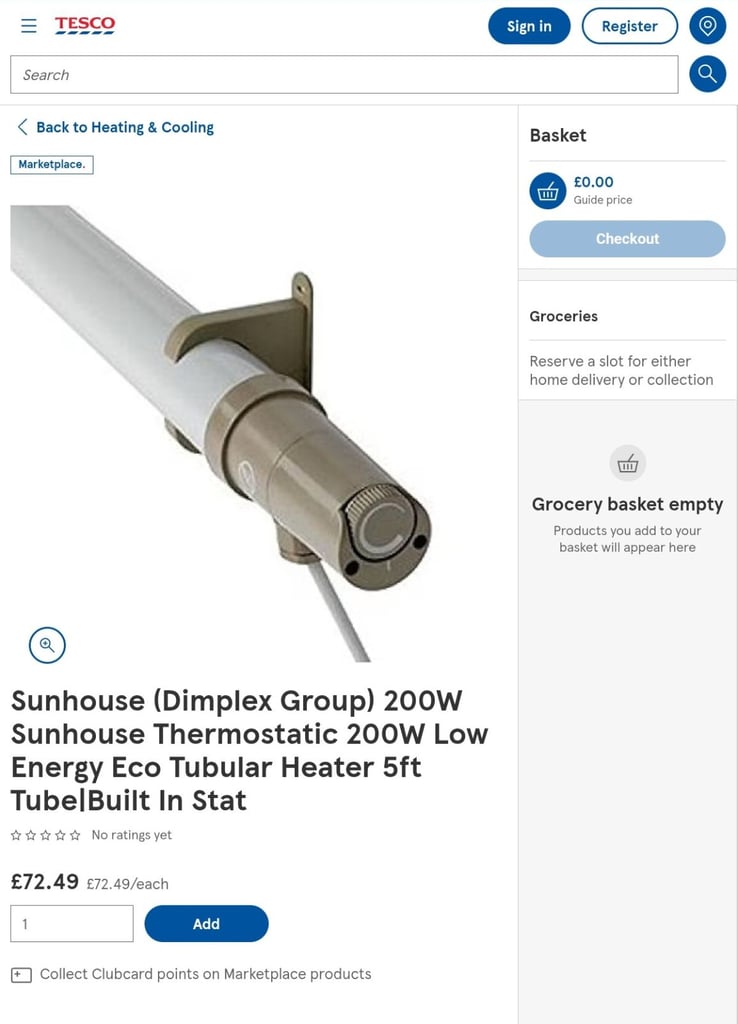
Task: Click the Sign in button
Action: pos(529,26)
